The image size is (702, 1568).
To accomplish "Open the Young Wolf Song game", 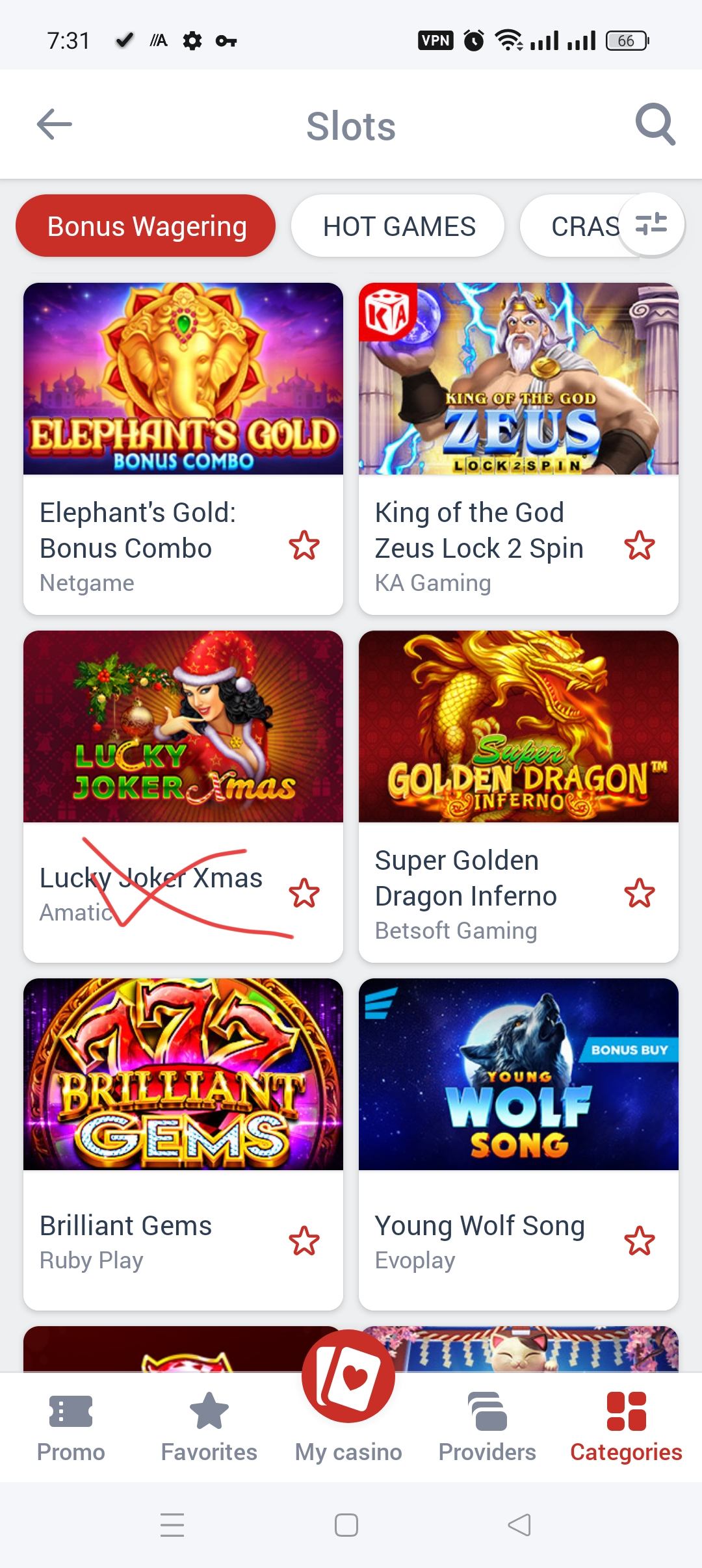I will point(518,1075).
